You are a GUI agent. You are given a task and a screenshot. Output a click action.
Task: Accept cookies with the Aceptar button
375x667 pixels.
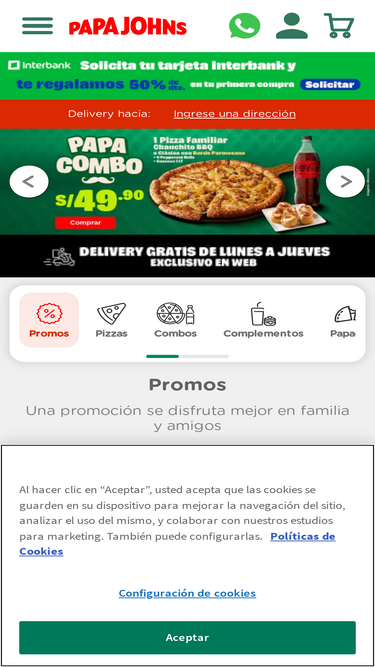tap(188, 637)
